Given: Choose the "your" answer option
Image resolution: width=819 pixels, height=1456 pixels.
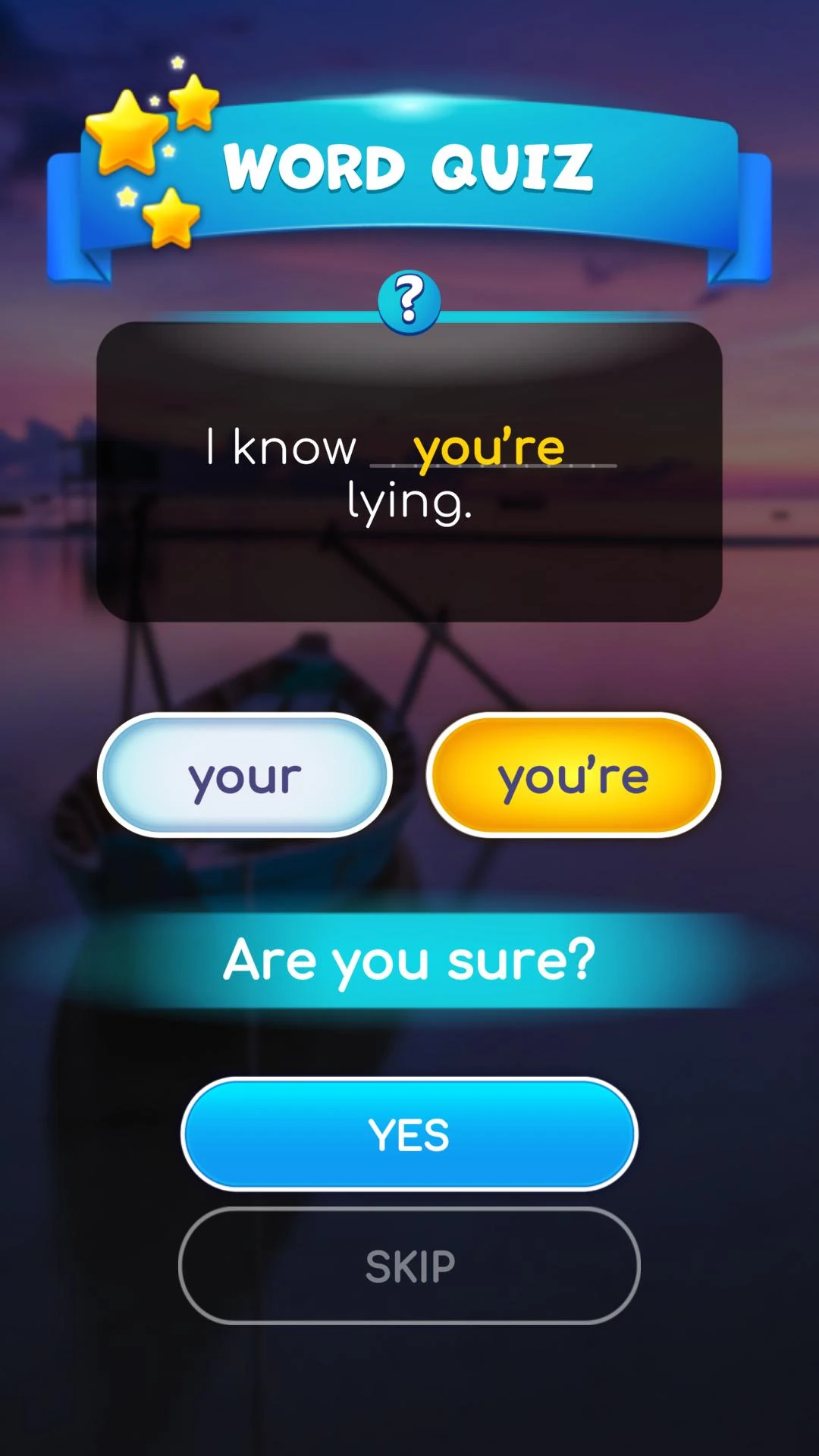Looking at the screenshot, I should tap(245, 775).
